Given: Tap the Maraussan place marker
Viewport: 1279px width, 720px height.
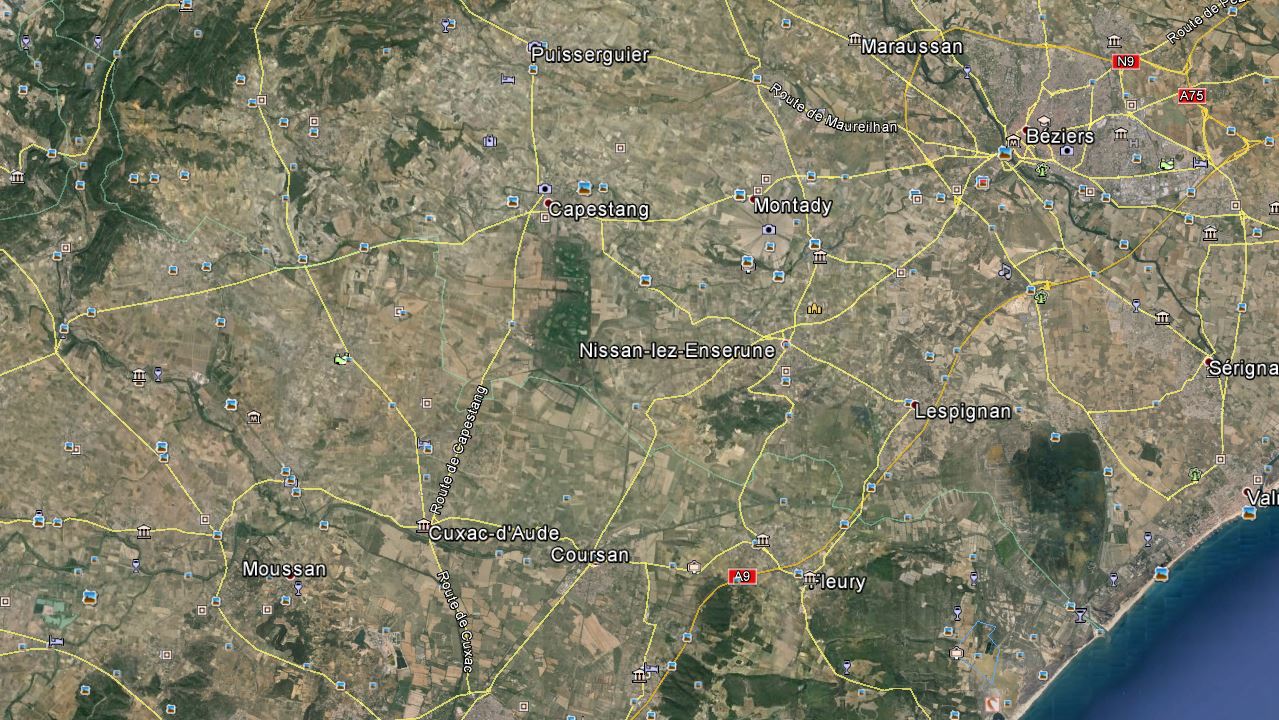Looking at the screenshot, I should [x=854, y=40].
